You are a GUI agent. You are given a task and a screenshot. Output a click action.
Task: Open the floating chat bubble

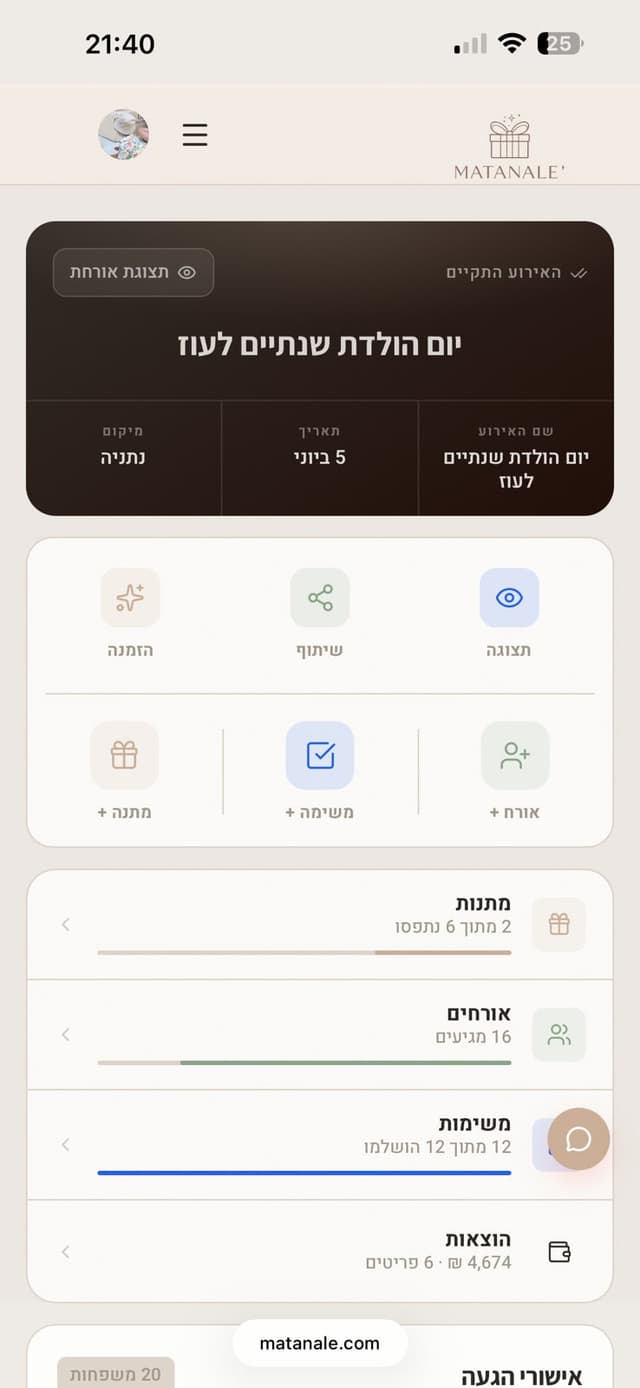click(578, 1139)
